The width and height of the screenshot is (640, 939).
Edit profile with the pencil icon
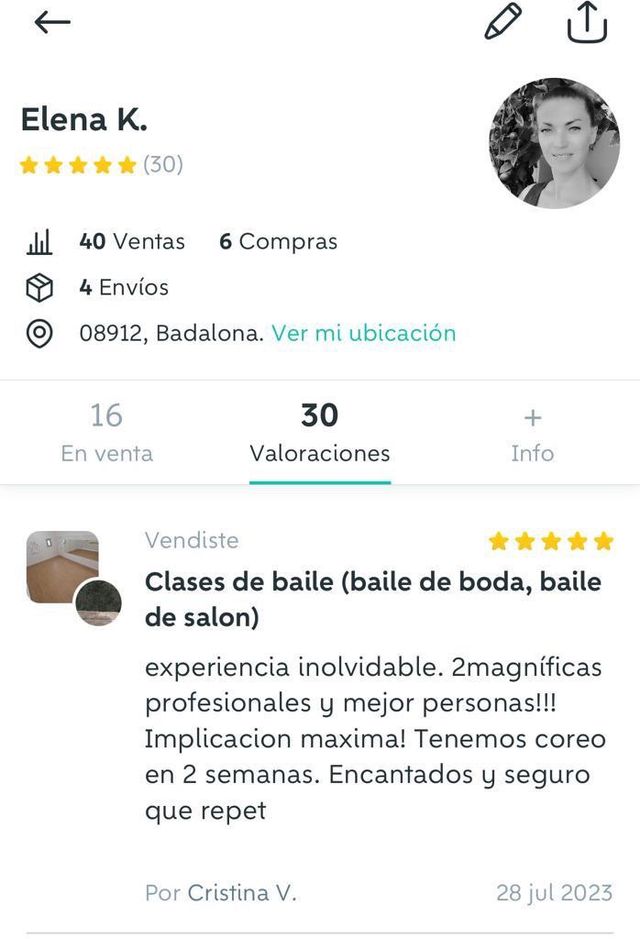click(502, 22)
